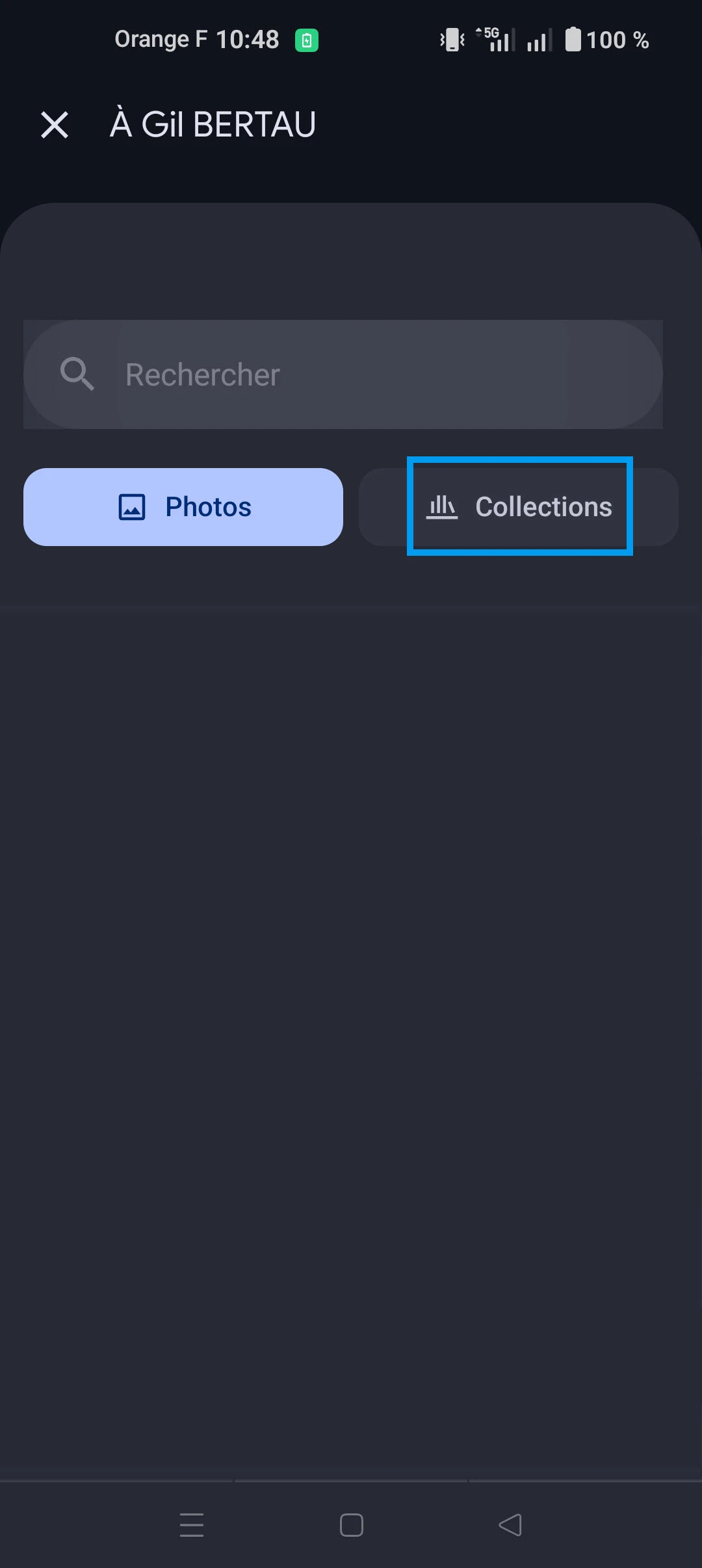The width and height of the screenshot is (702, 1568).
Task: Select the Photos tab
Action: [183, 507]
